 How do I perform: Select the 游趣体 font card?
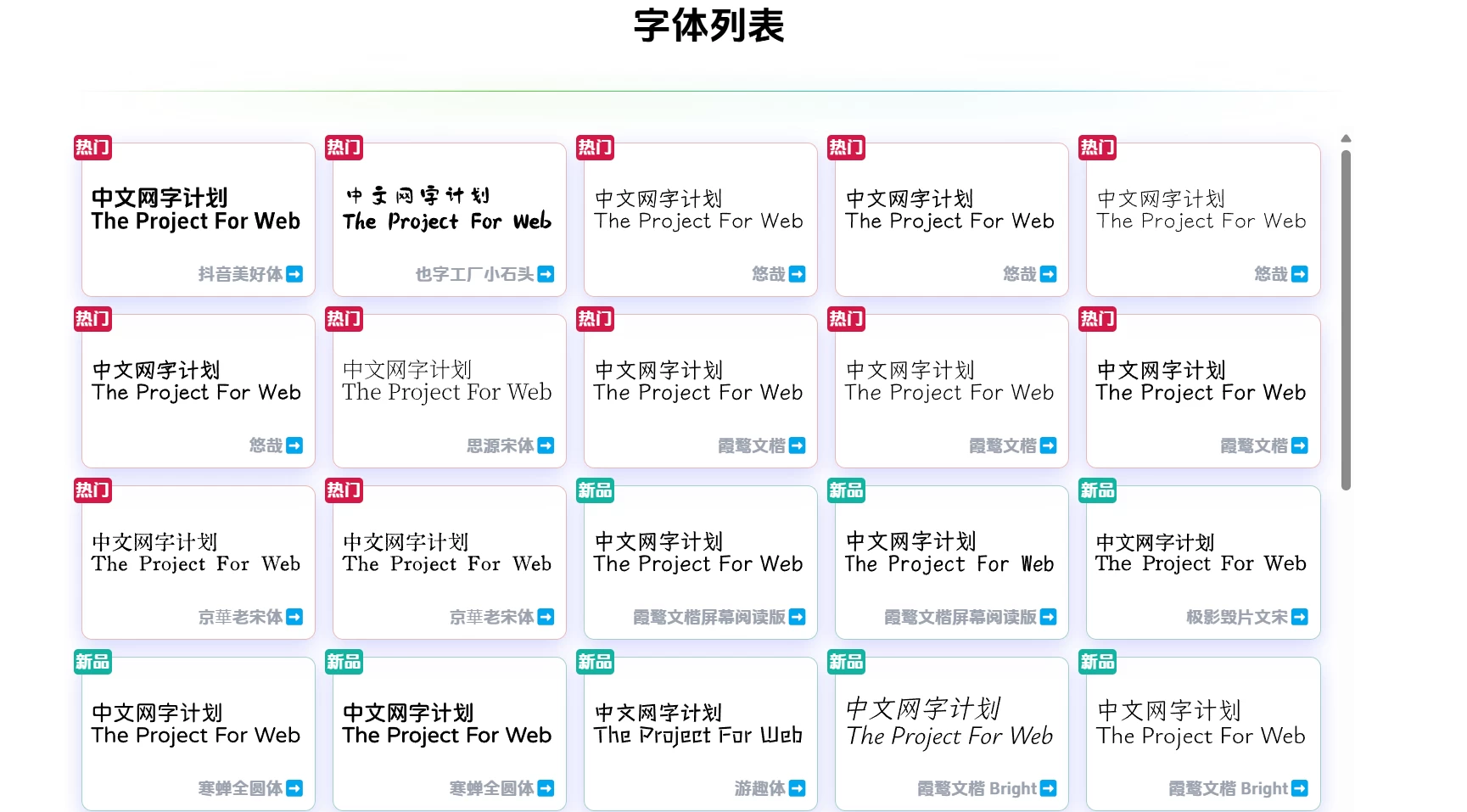tap(700, 735)
